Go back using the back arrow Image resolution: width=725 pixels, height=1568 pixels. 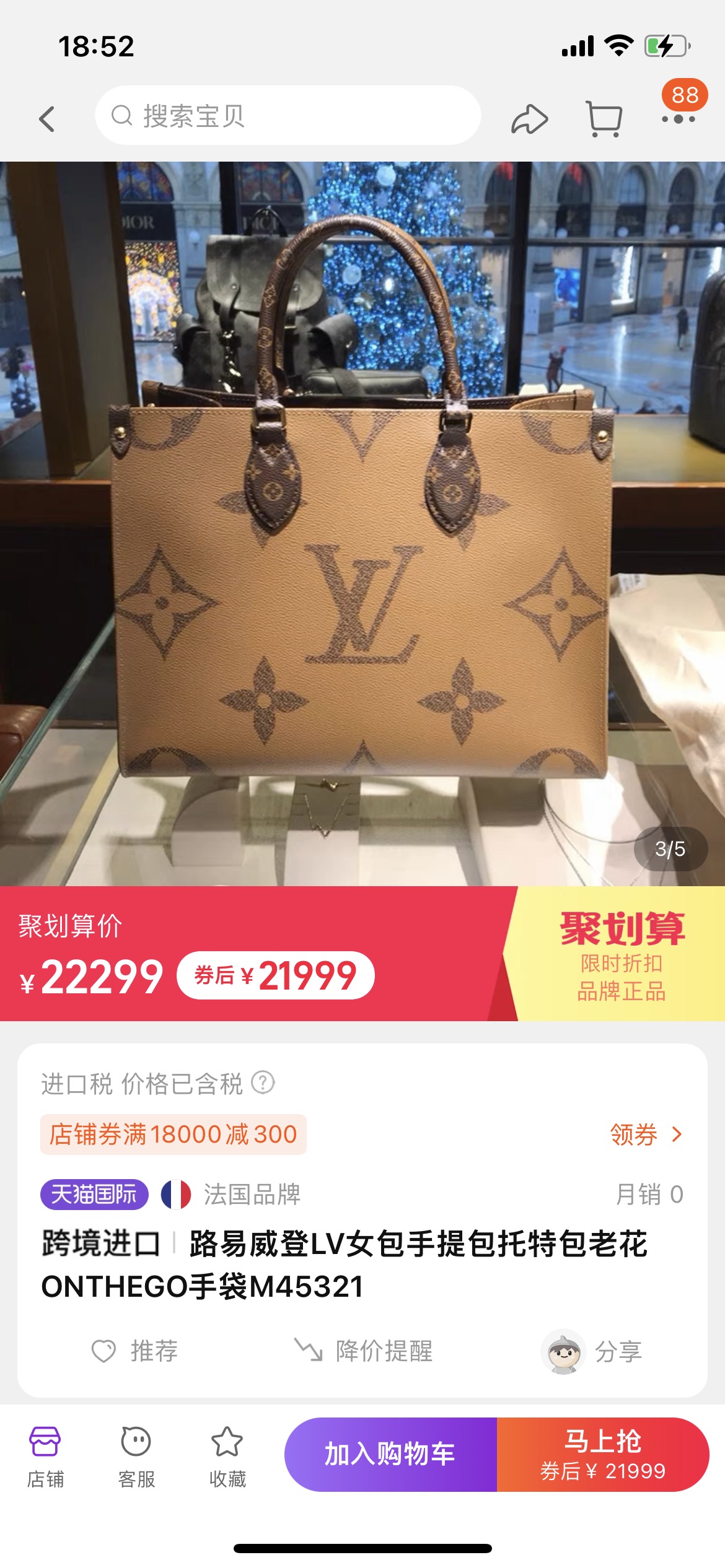47,118
